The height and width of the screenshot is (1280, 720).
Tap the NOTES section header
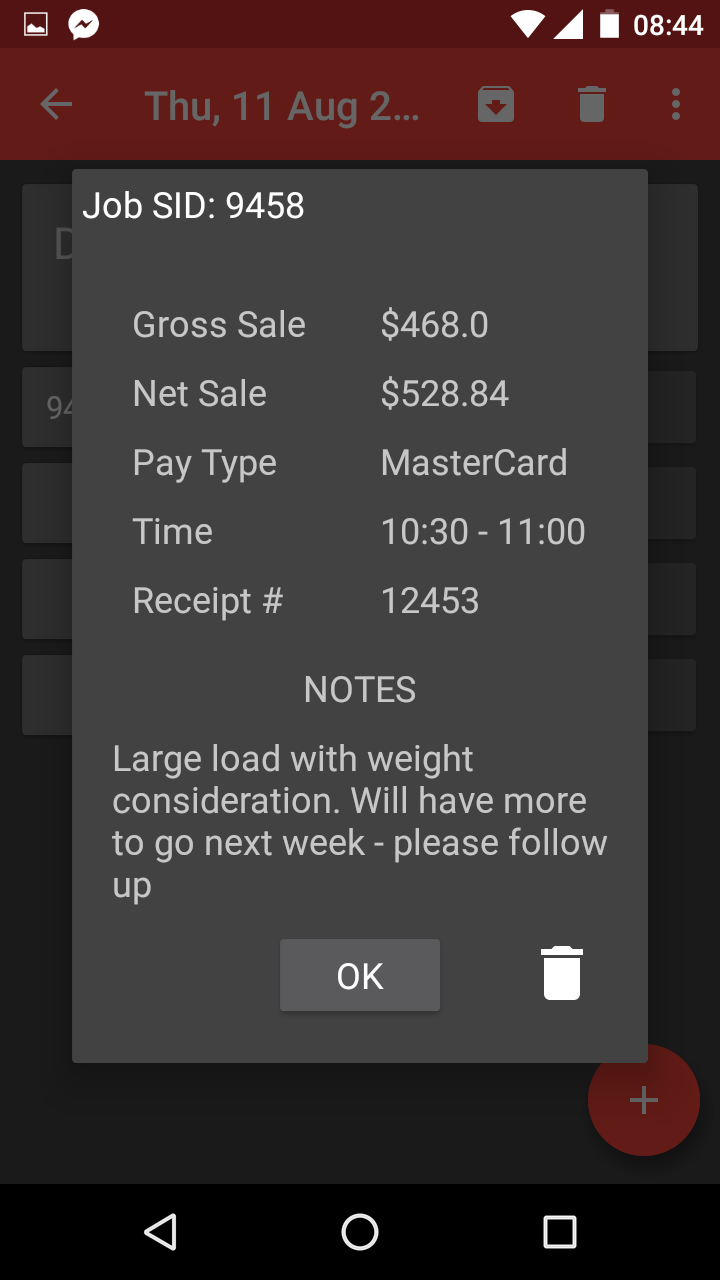point(359,689)
